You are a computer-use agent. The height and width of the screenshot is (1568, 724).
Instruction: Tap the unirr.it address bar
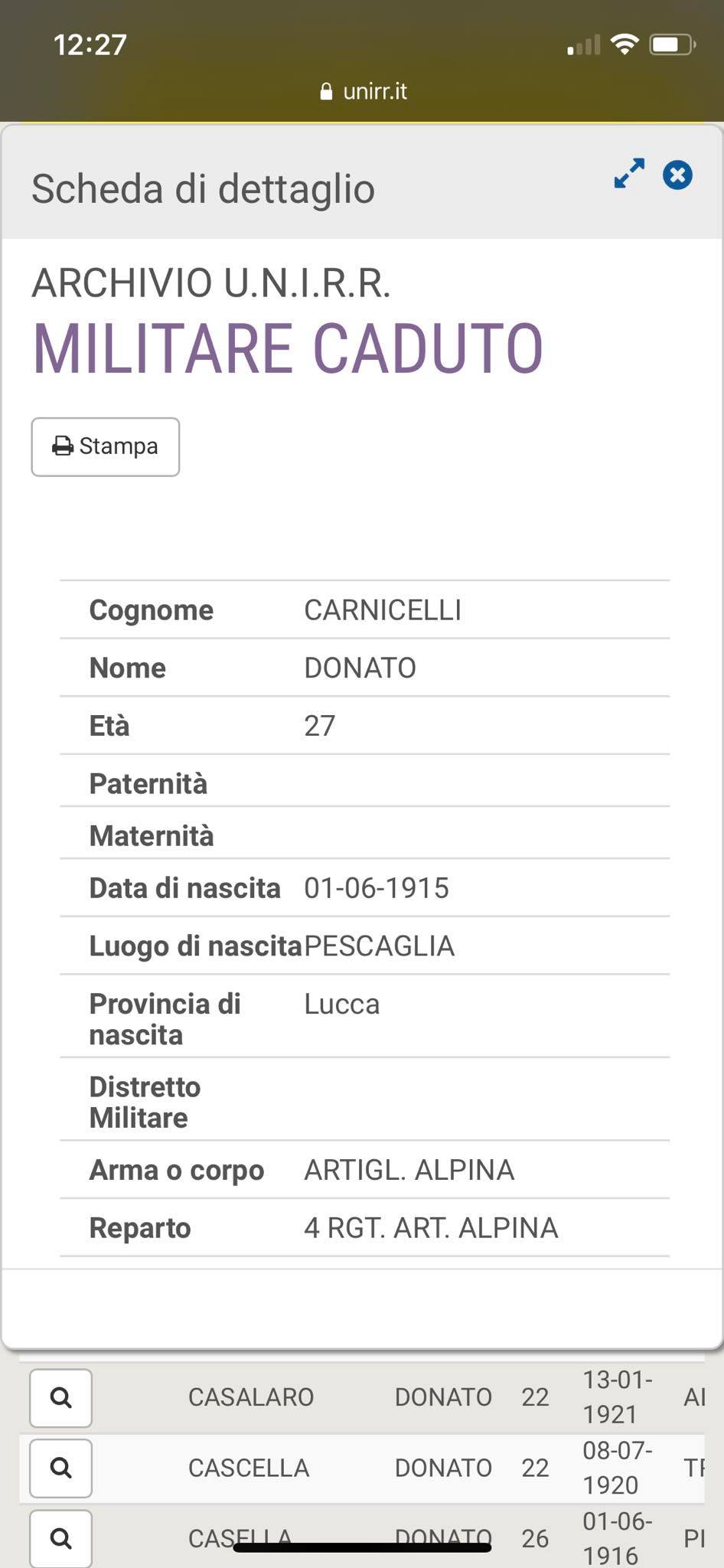pyautogui.click(x=363, y=92)
